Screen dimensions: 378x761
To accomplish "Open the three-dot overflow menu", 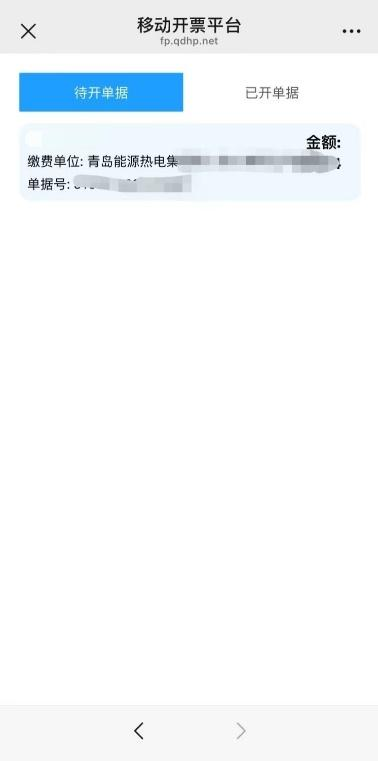I will tap(351, 32).
